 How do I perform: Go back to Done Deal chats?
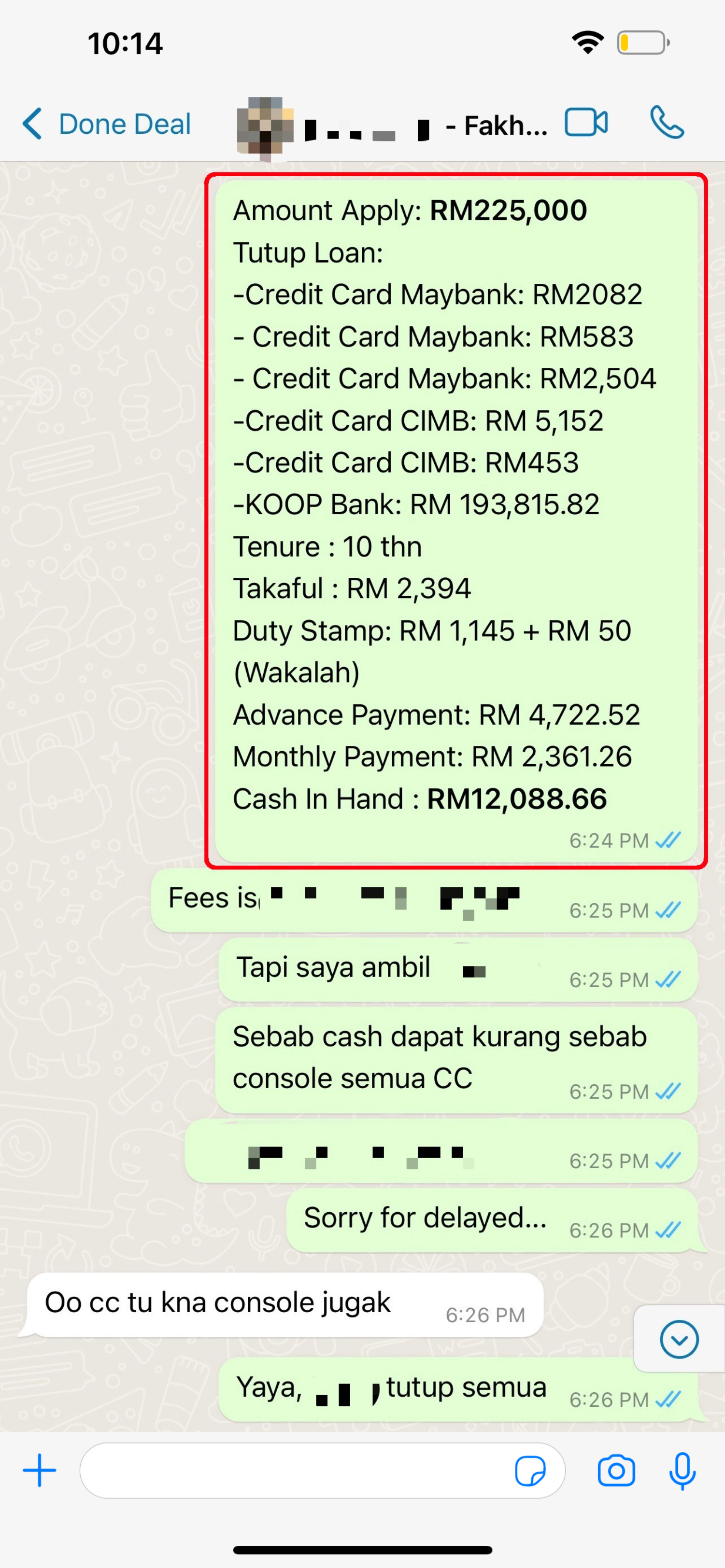pyautogui.click(x=107, y=124)
